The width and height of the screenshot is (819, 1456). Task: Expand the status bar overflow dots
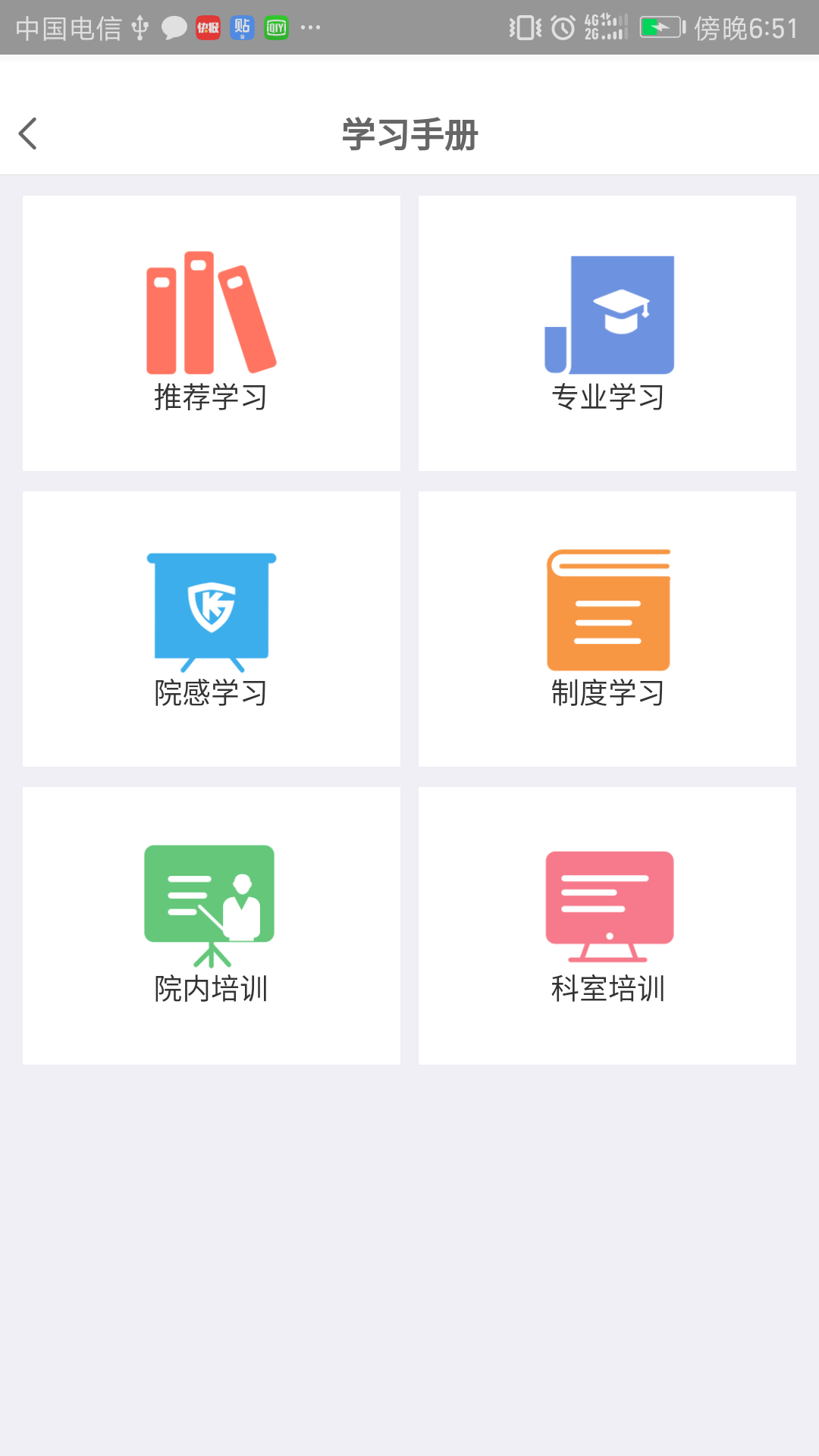pyautogui.click(x=311, y=27)
